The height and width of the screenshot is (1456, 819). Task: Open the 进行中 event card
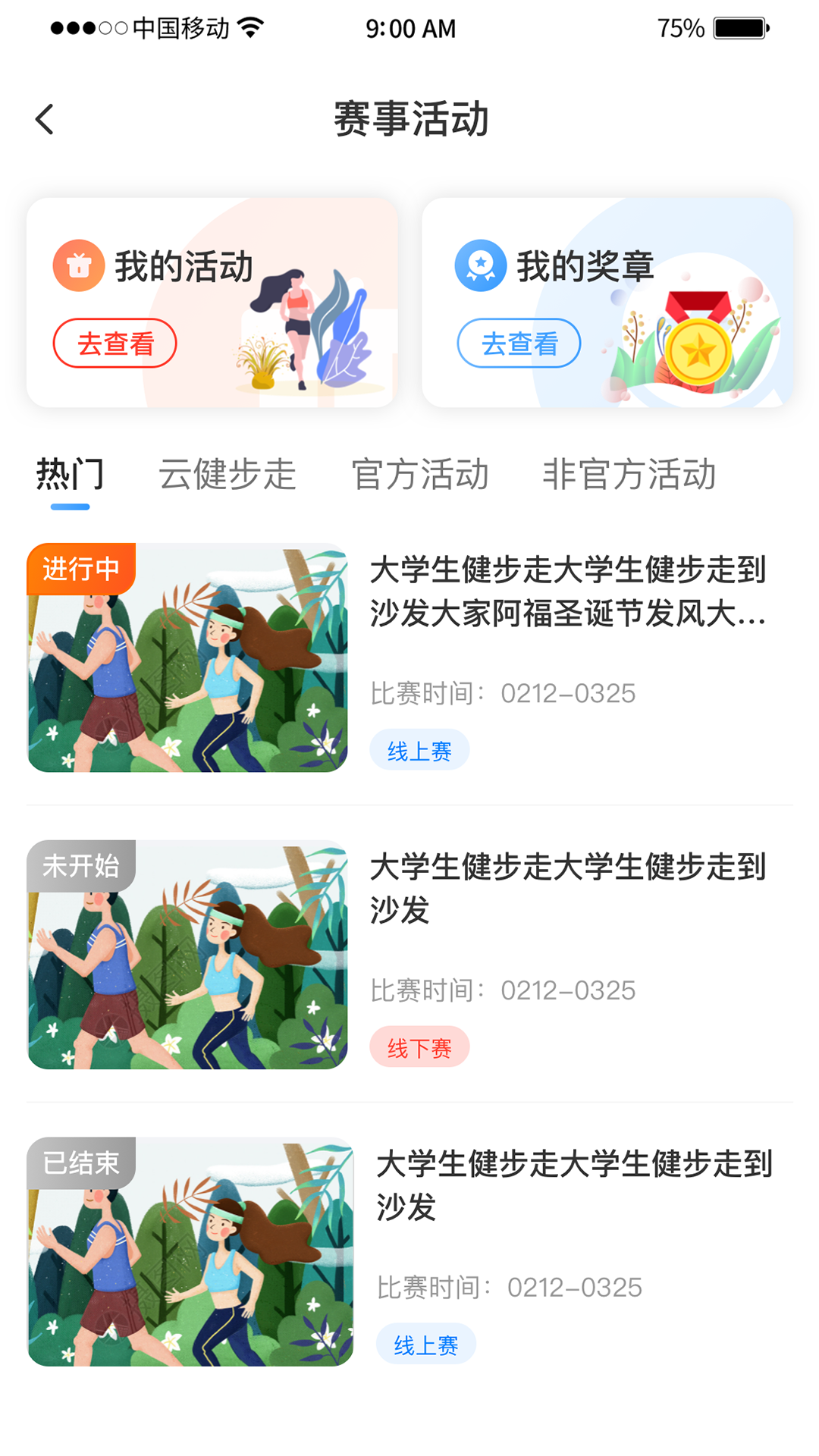(x=409, y=657)
